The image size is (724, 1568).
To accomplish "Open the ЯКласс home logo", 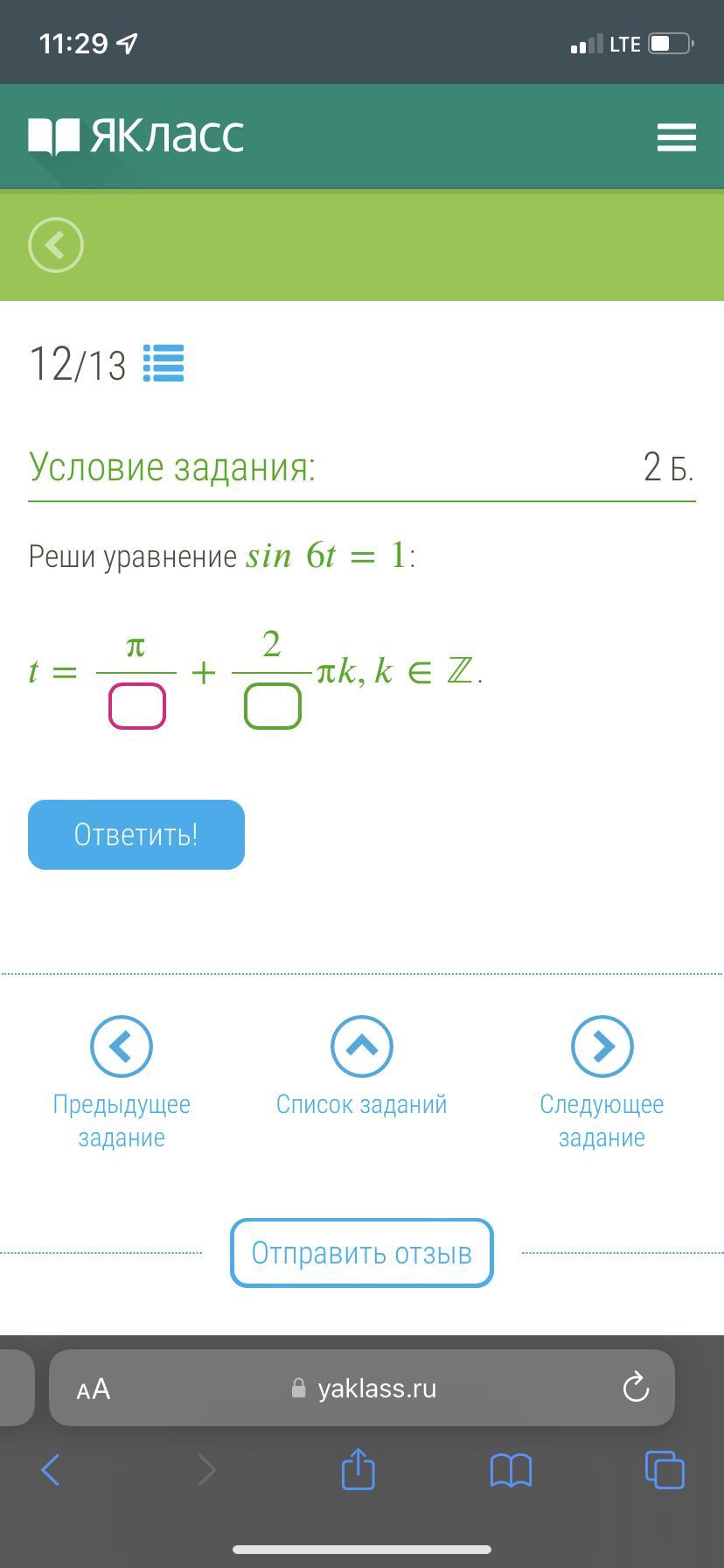I will [136, 136].
